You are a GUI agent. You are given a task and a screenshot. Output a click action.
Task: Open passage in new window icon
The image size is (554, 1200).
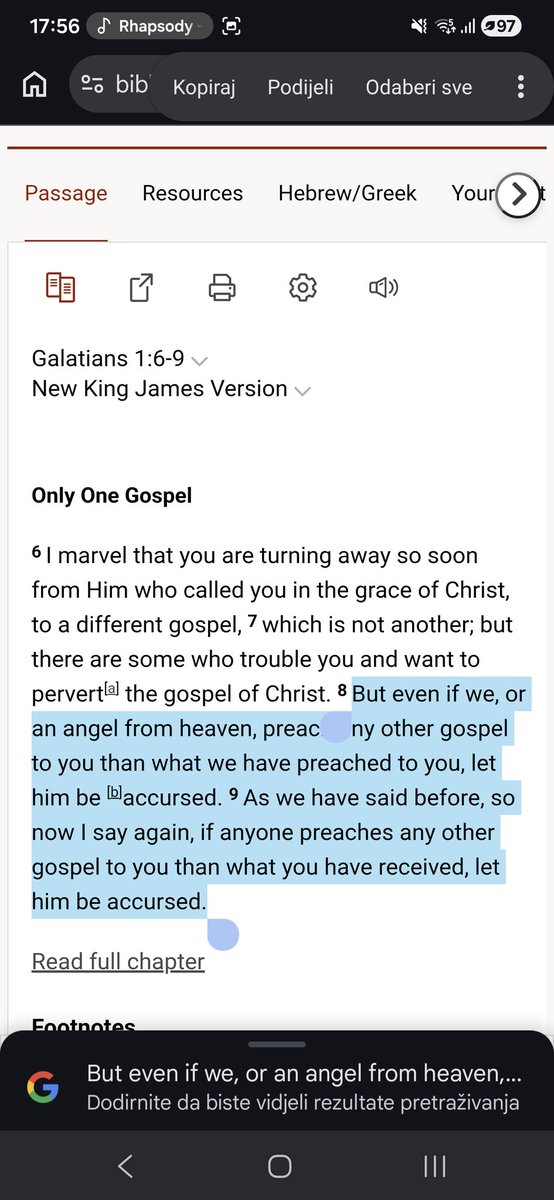pyautogui.click(x=141, y=288)
